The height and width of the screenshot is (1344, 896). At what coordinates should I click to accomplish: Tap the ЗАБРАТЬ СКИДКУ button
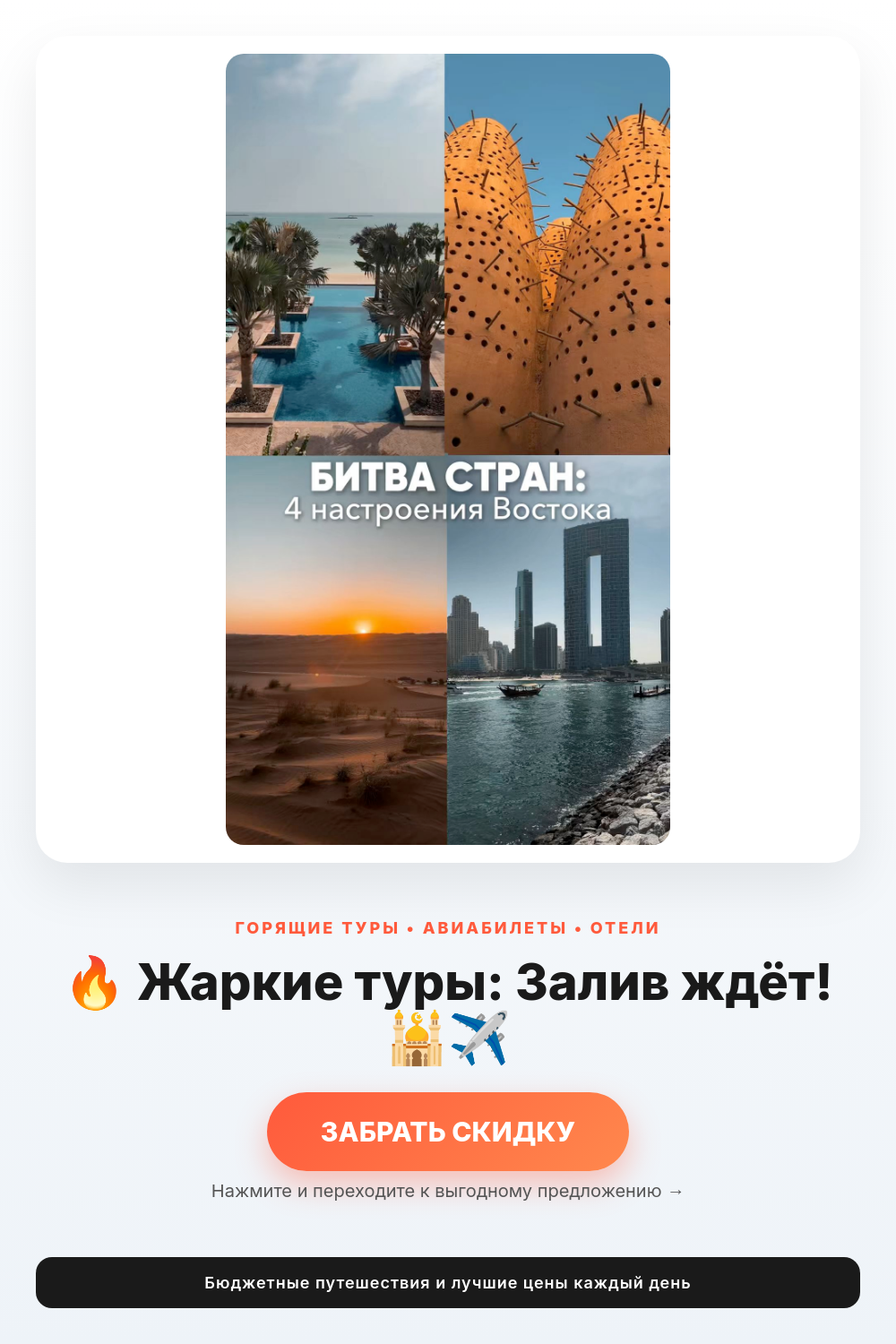pyautogui.click(x=448, y=1132)
